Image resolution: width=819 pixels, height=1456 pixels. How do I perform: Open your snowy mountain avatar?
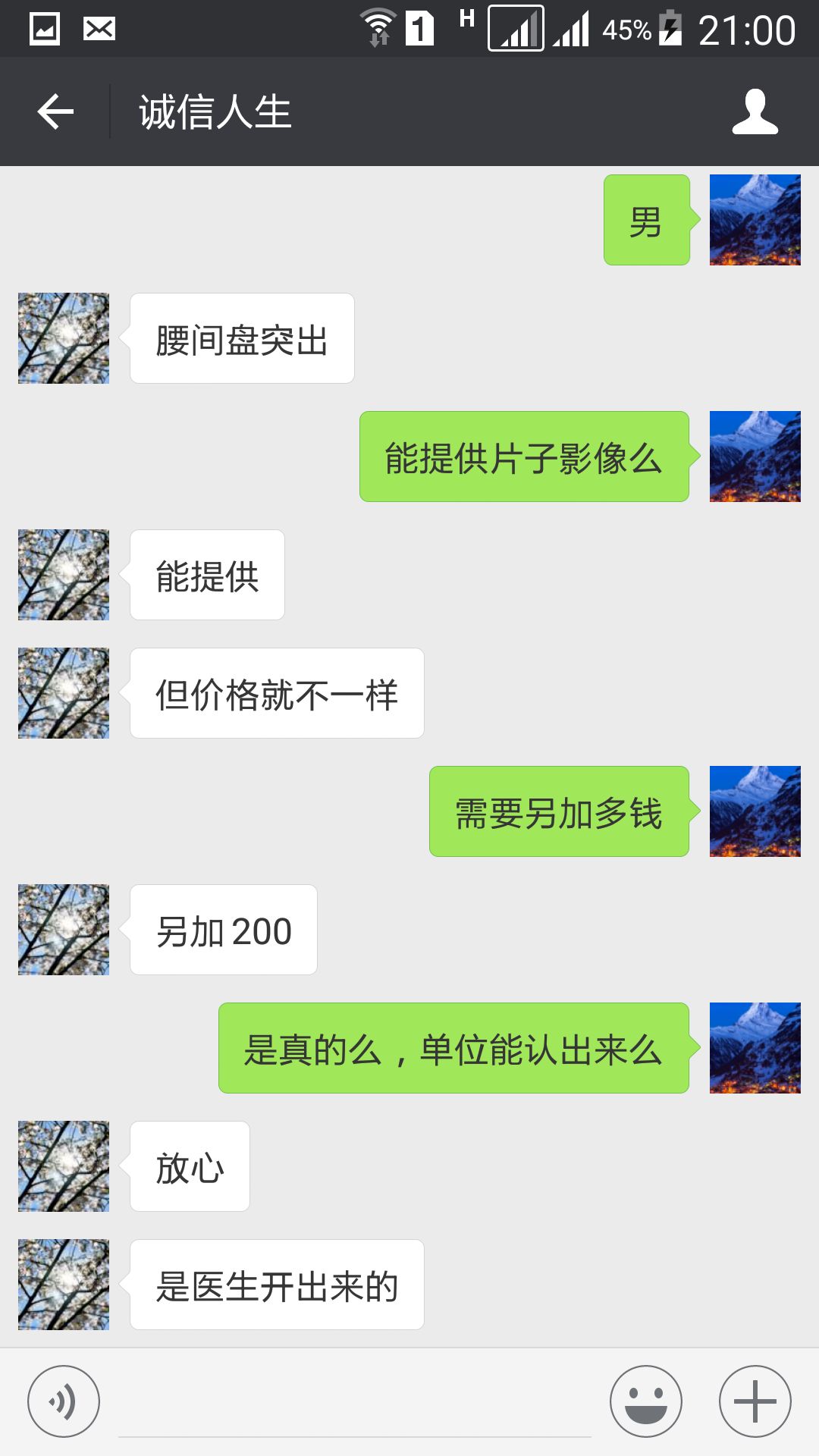(755, 218)
